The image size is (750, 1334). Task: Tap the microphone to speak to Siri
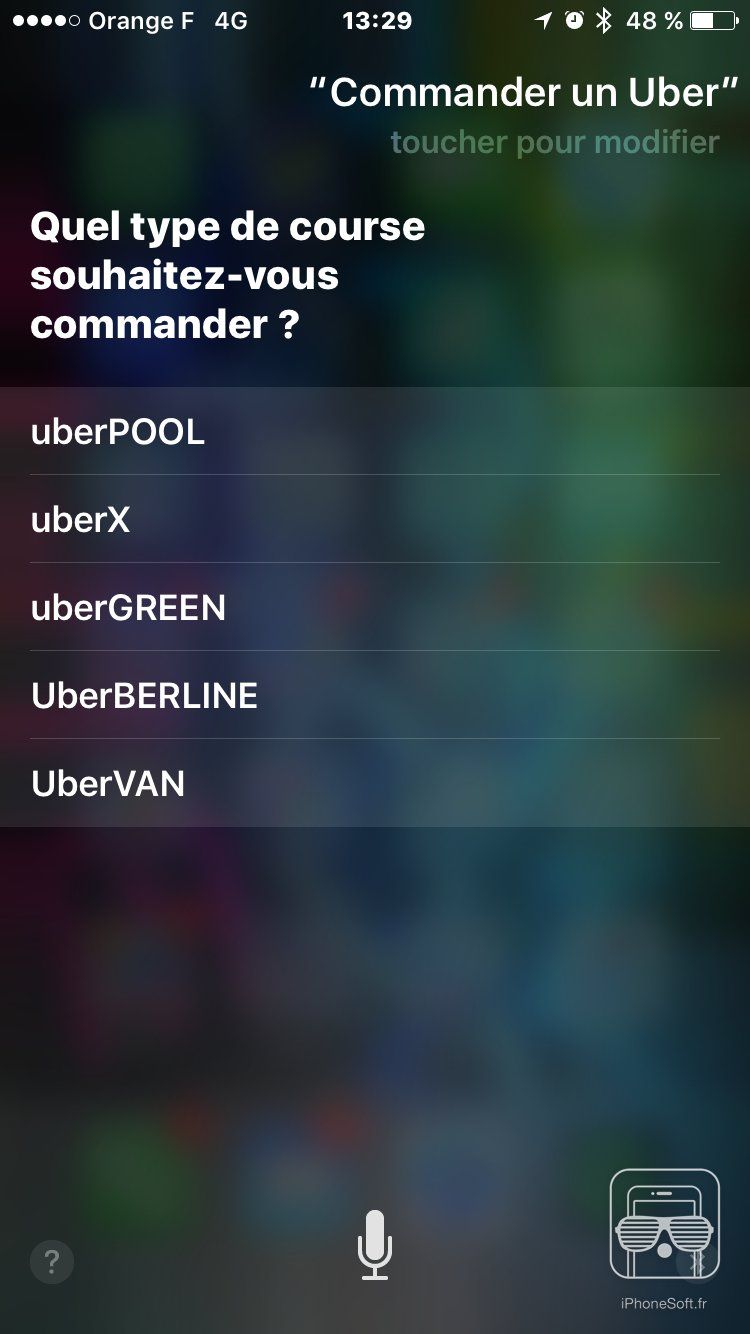[375, 1245]
